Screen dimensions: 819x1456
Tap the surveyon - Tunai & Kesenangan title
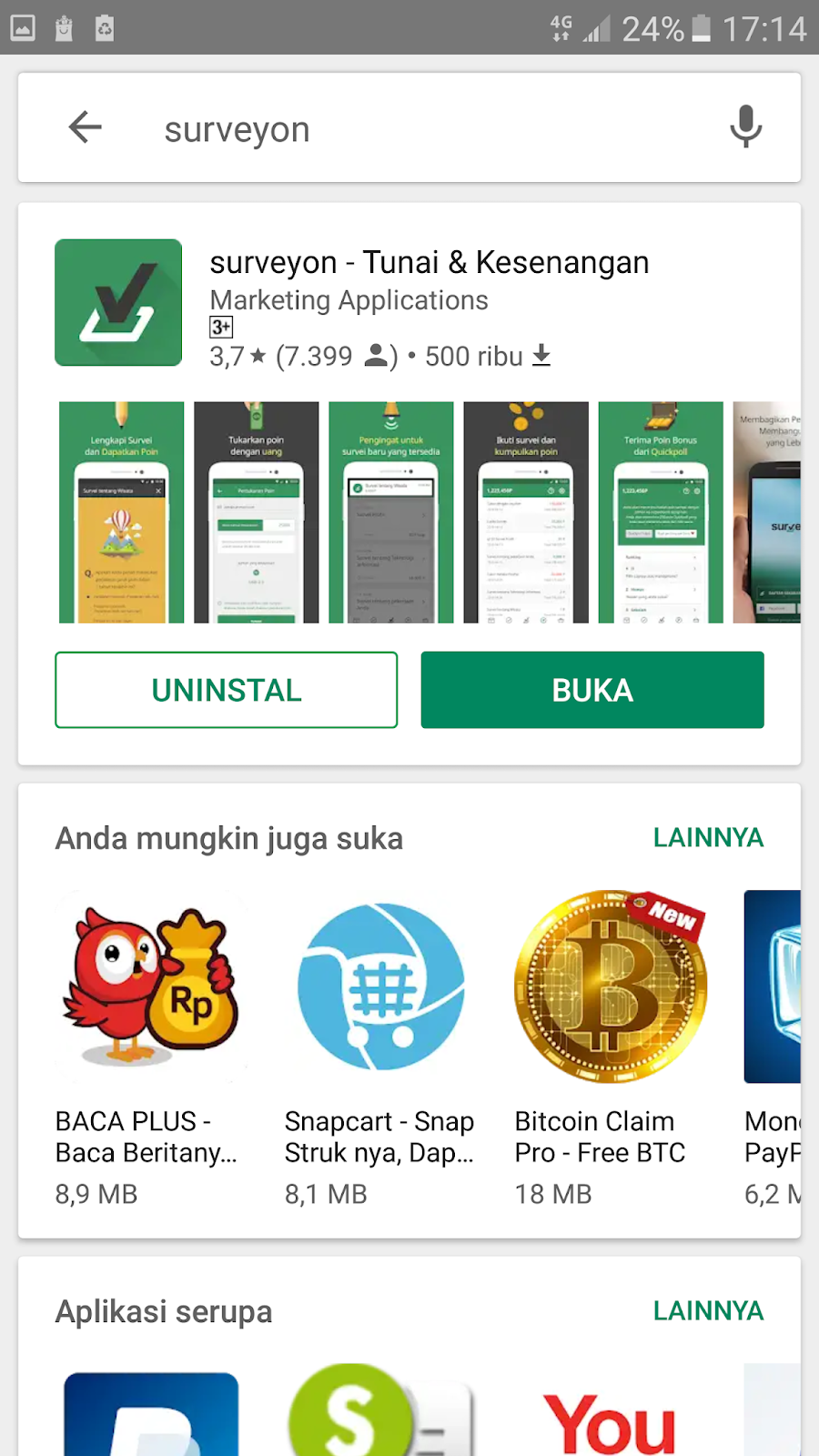(429, 262)
